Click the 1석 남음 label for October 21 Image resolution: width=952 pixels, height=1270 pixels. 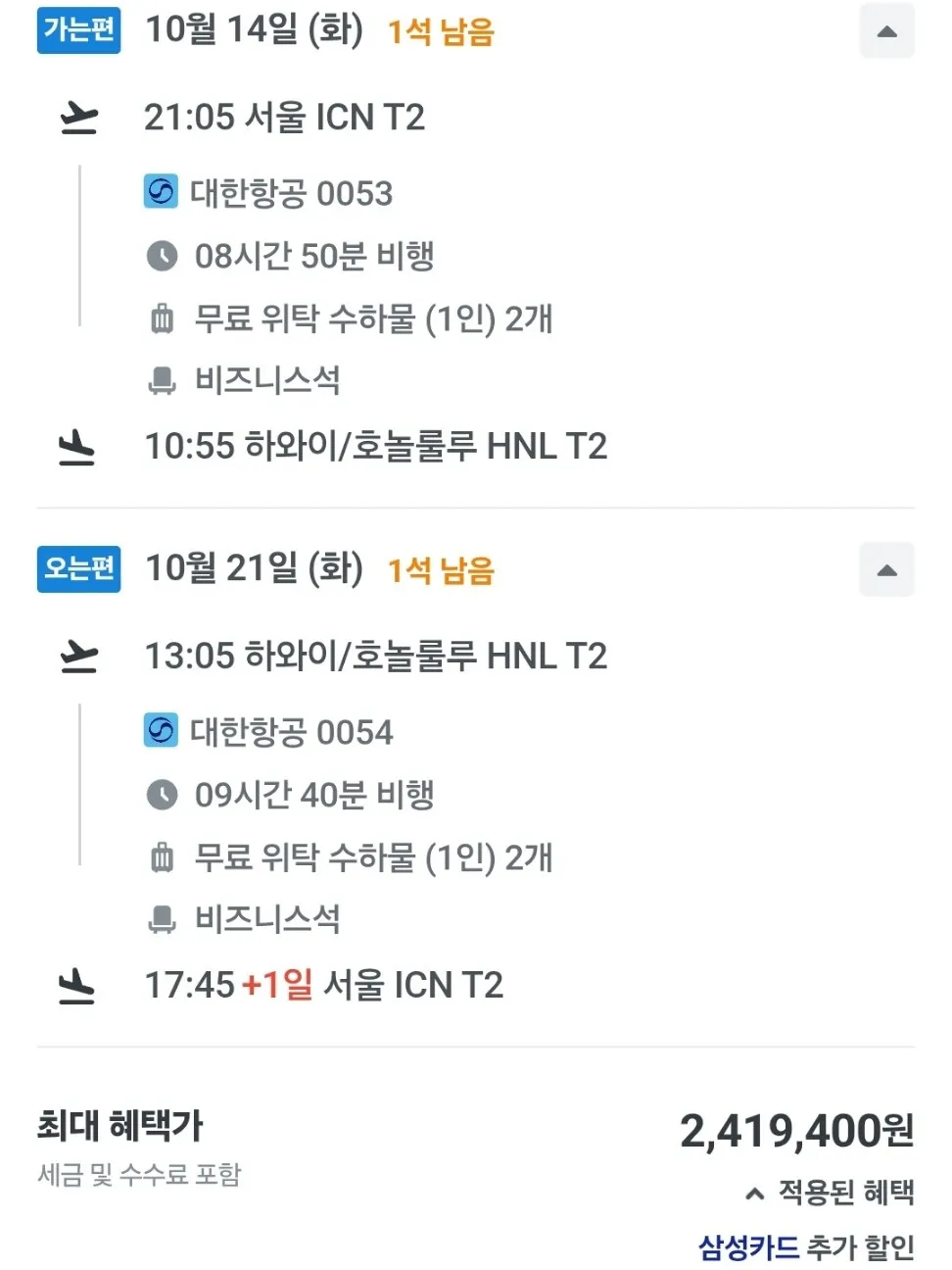pos(442,570)
